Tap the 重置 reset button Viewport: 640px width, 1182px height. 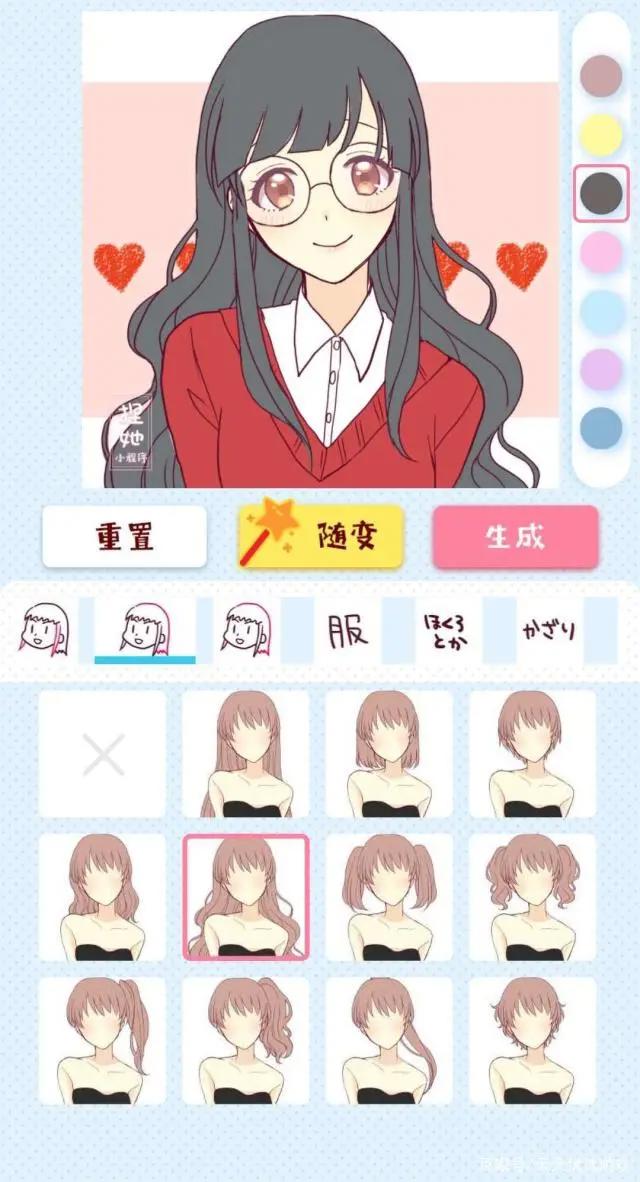(x=124, y=537)
